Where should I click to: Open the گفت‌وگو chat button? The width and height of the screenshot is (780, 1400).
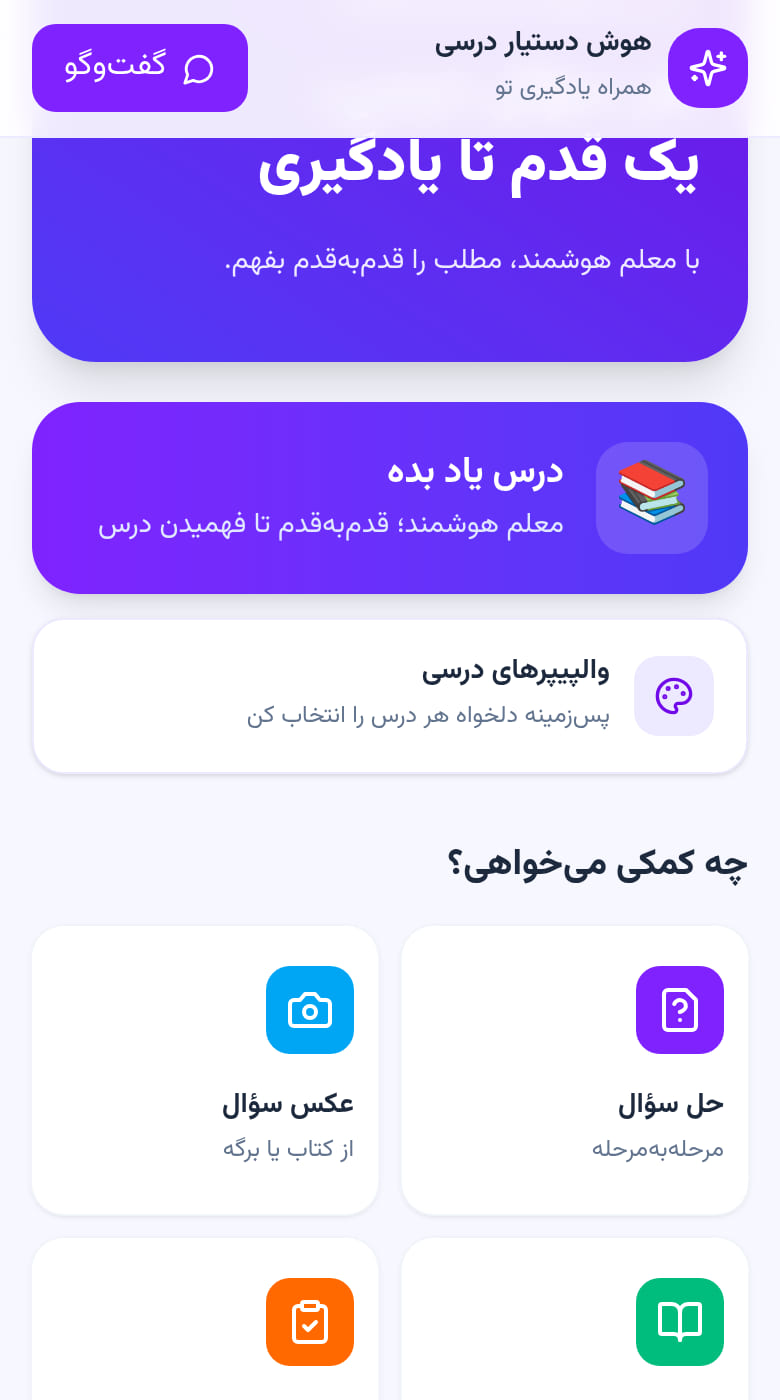(x=140, y=68)
